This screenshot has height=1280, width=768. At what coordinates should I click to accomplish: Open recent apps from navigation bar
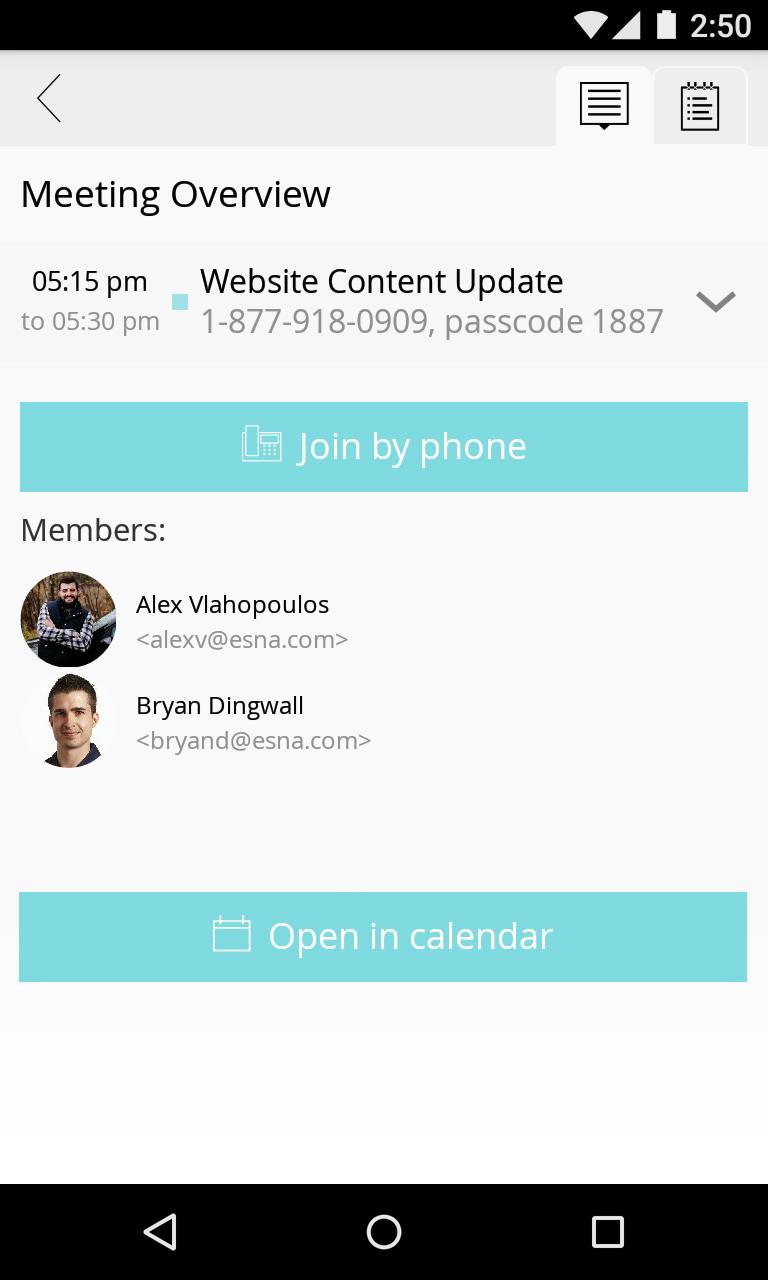tap(608, 1232)
